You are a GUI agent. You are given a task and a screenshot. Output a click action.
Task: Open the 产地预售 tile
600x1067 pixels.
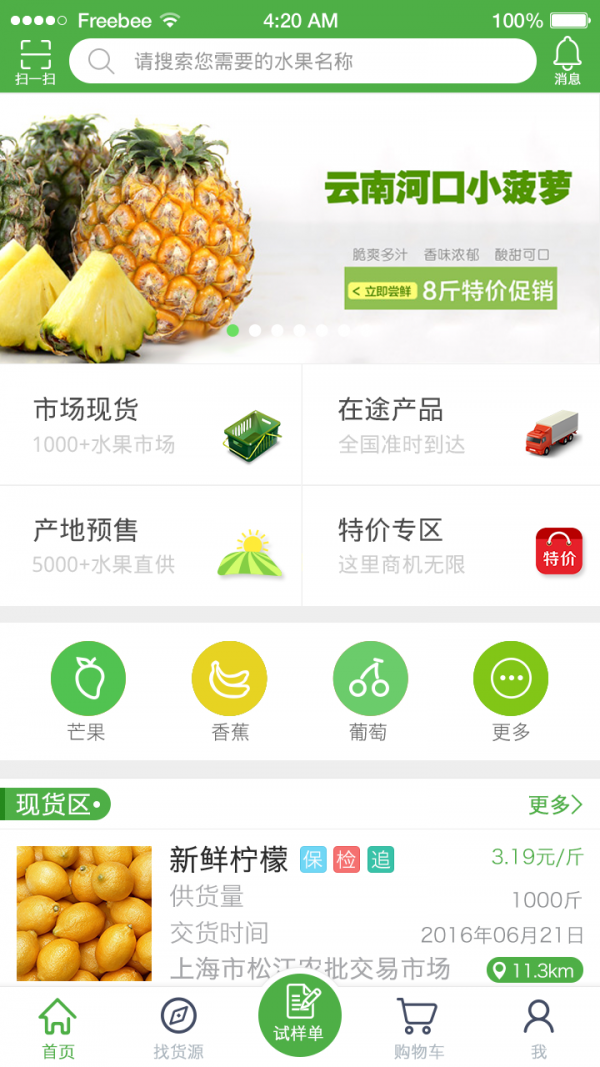(x=150, y=546)
